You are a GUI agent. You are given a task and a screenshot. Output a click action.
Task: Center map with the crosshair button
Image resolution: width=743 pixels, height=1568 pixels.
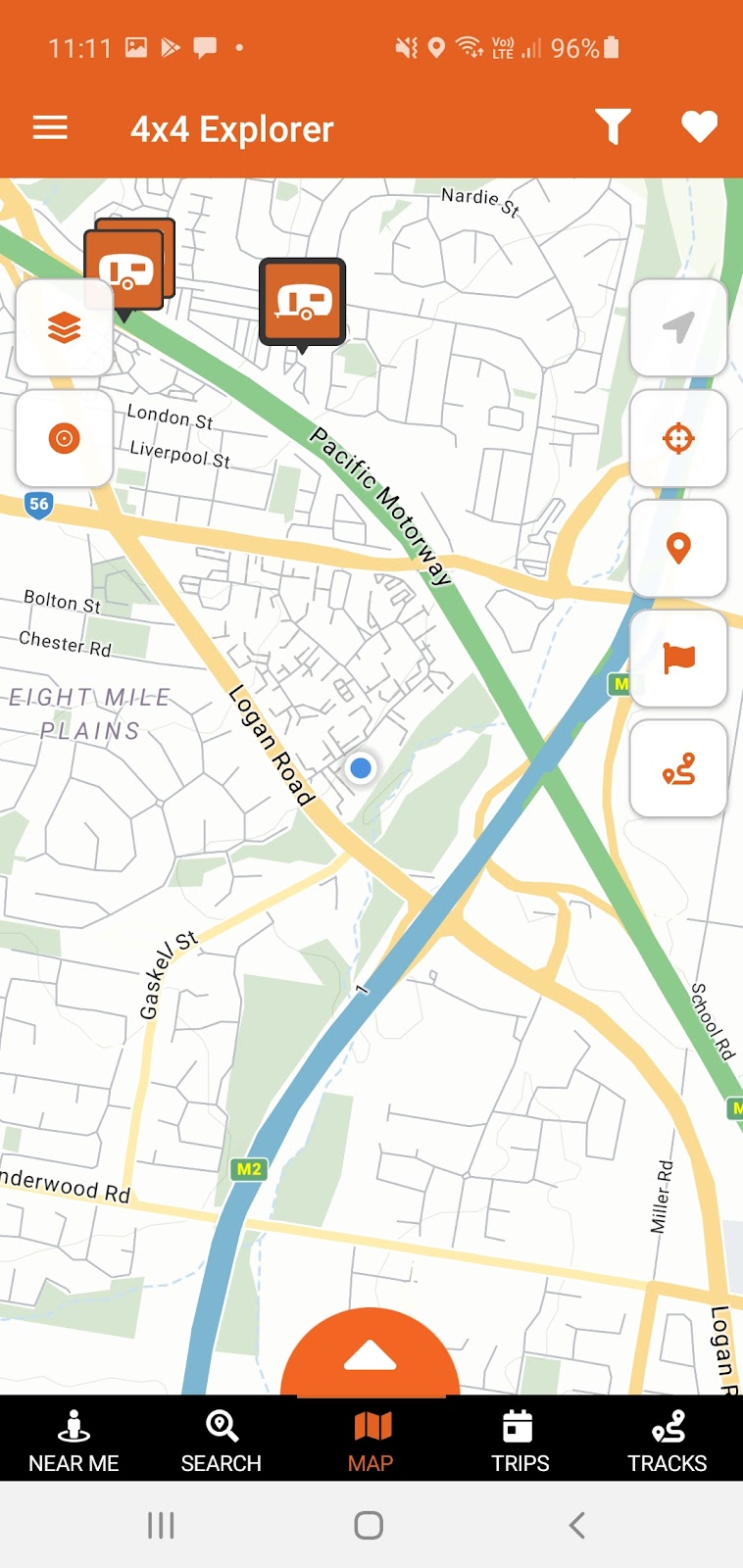678,438
